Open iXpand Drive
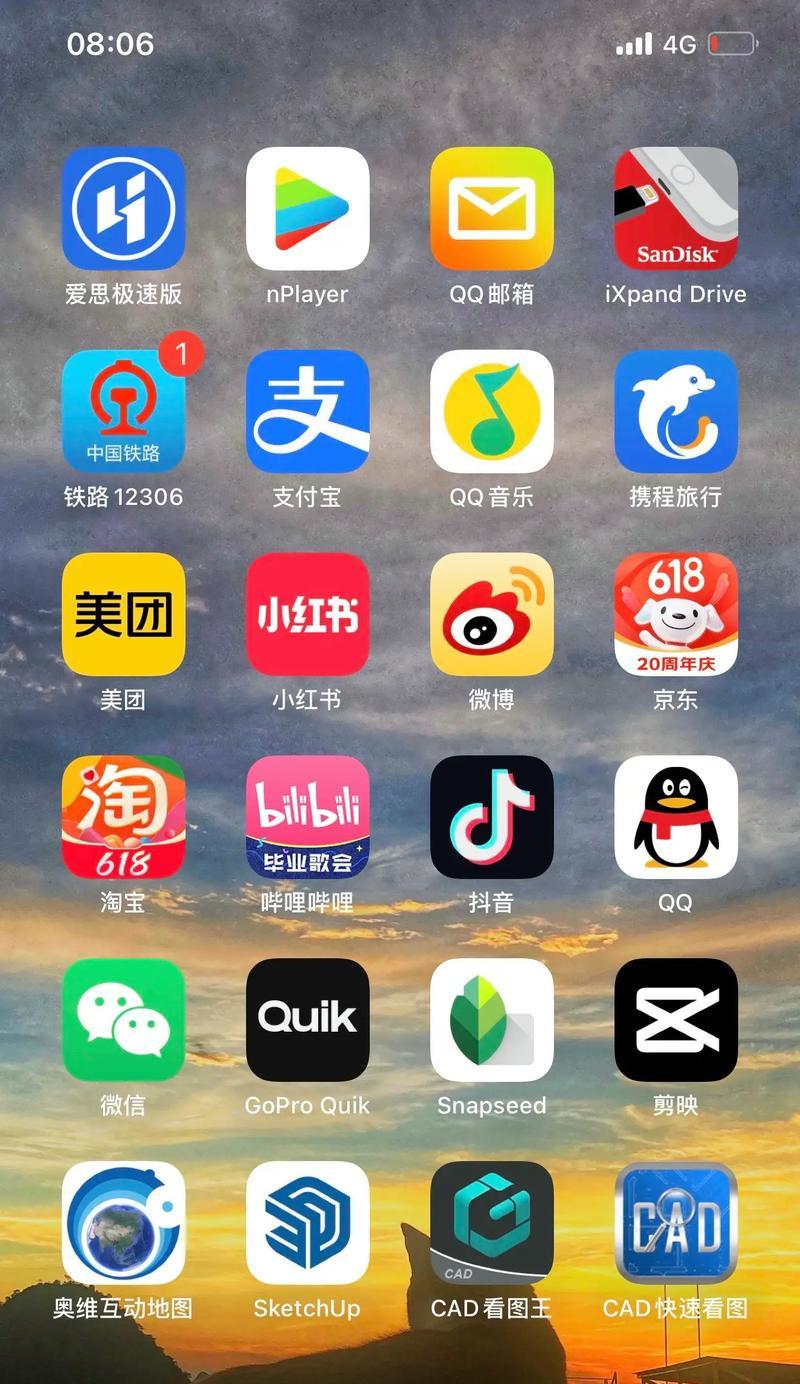This screenshot has height=1384, width=800. tap(675, 209)
